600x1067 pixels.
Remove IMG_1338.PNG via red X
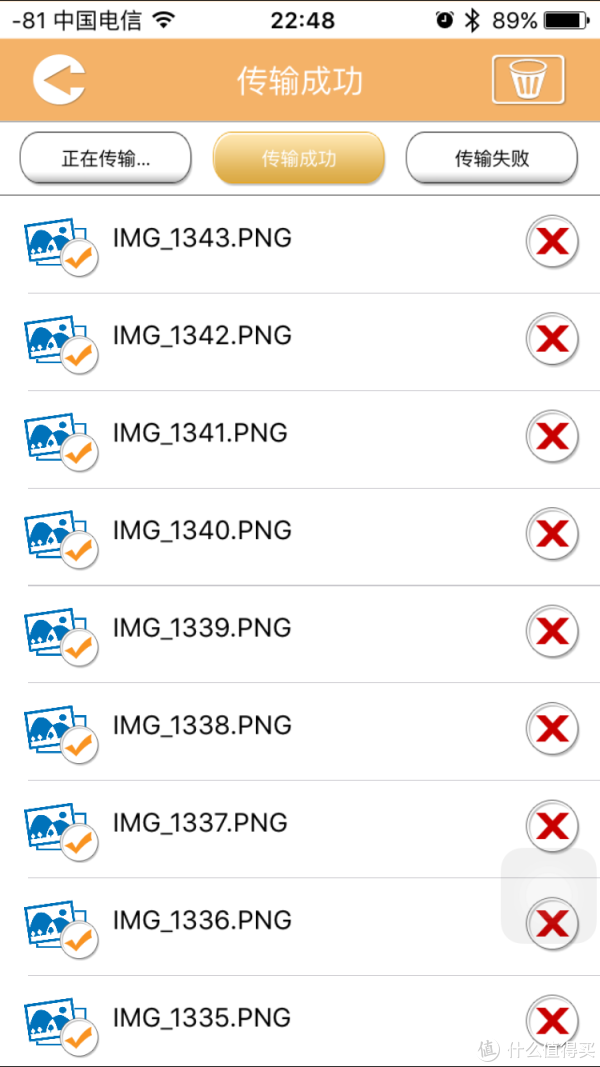tap(552, 728)
